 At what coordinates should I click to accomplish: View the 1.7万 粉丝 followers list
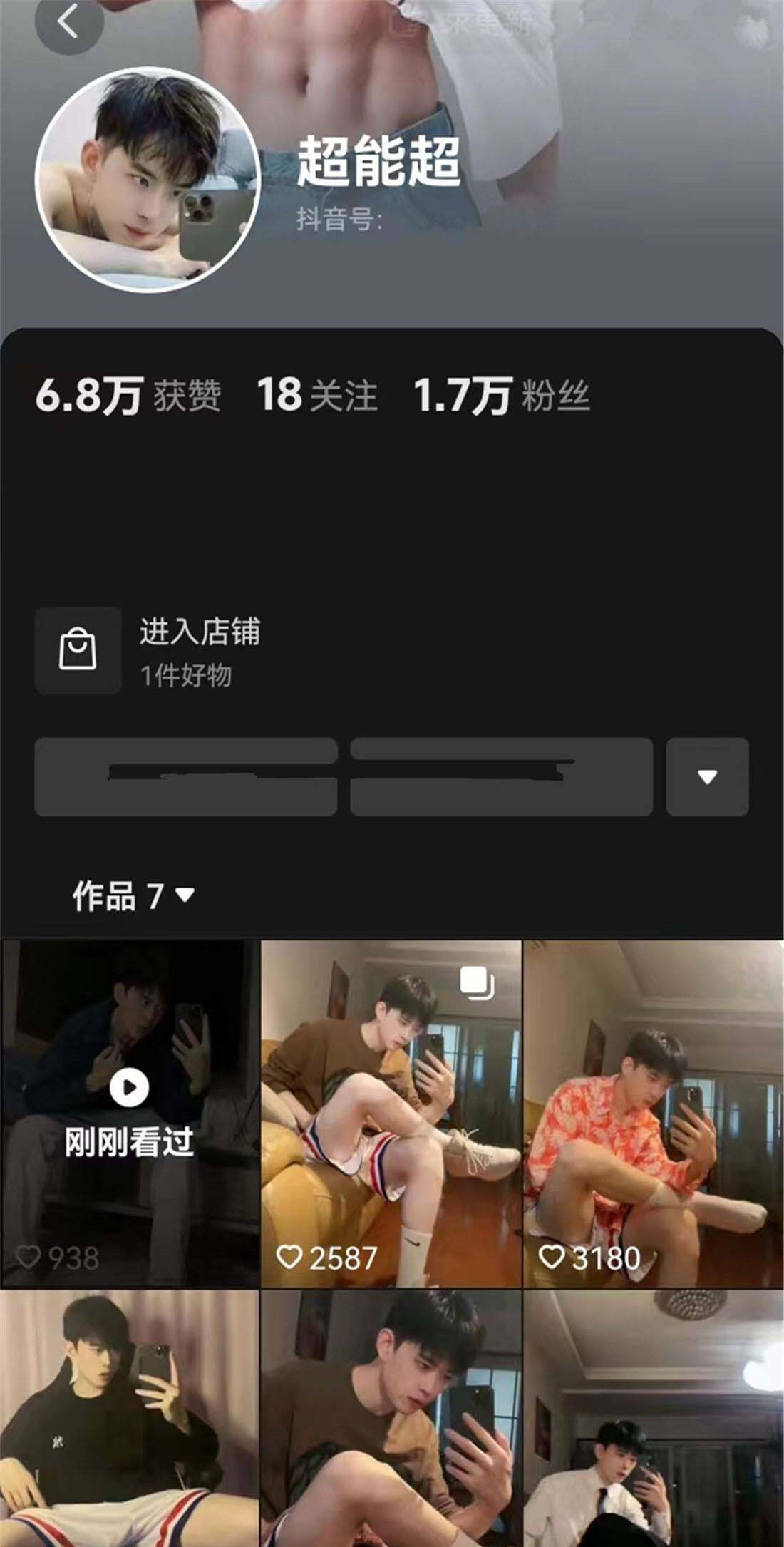pyautogui.click(x=501, y=395)
